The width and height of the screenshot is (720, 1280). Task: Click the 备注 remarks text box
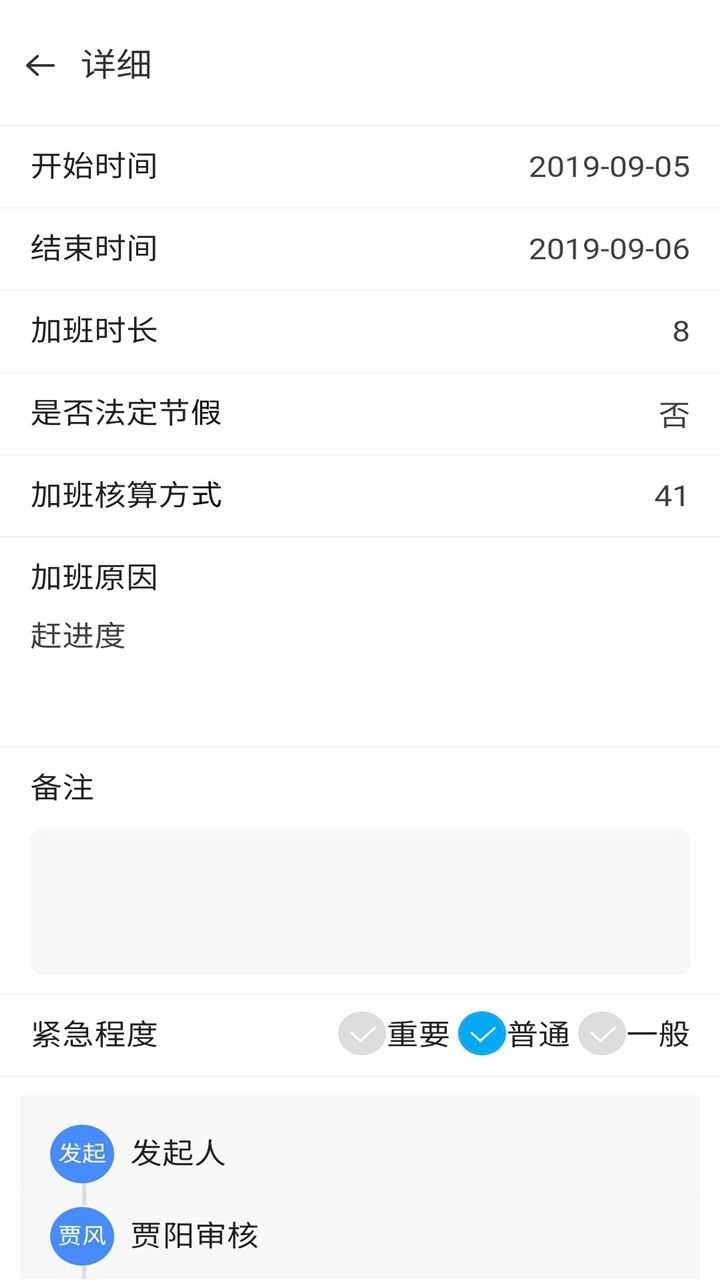(359, 900)
